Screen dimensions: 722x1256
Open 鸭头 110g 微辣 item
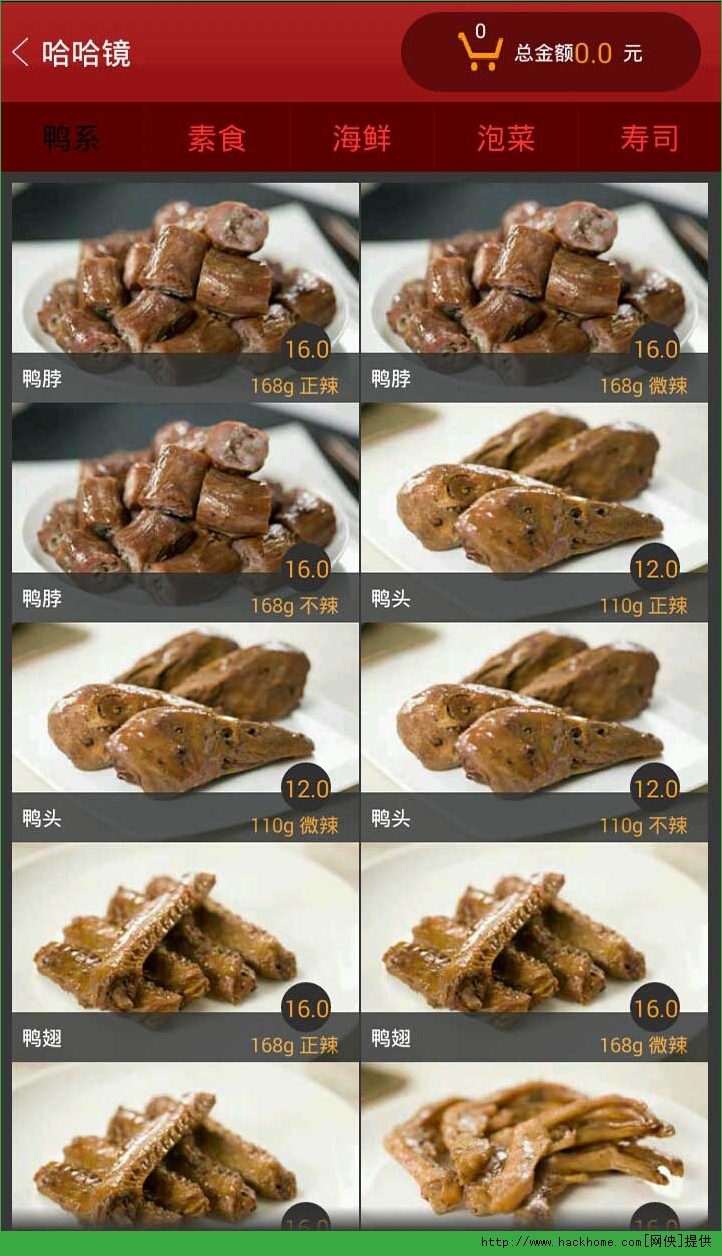pos(185,732)
